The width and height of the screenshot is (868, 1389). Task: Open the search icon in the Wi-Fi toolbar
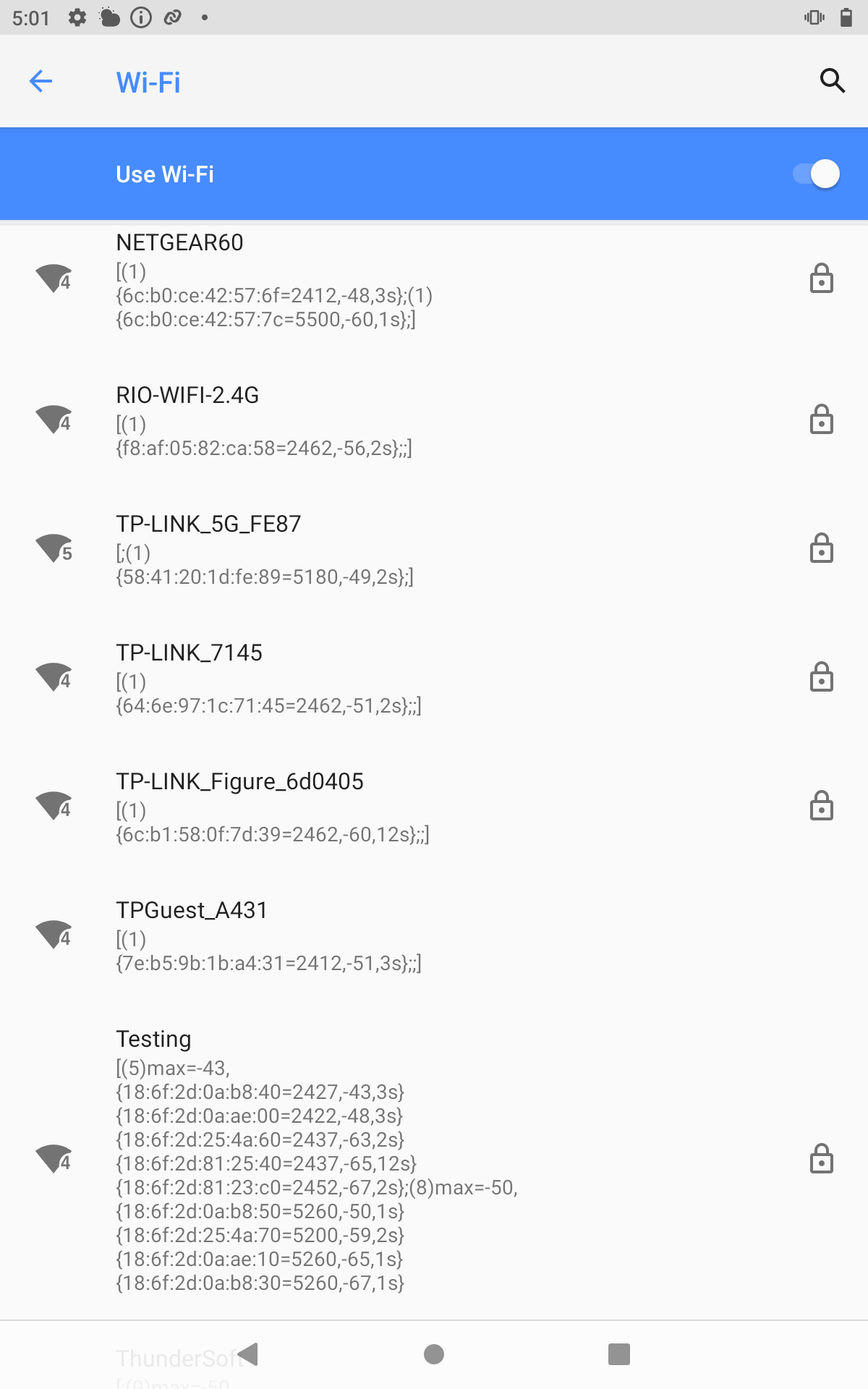[833, 81]
